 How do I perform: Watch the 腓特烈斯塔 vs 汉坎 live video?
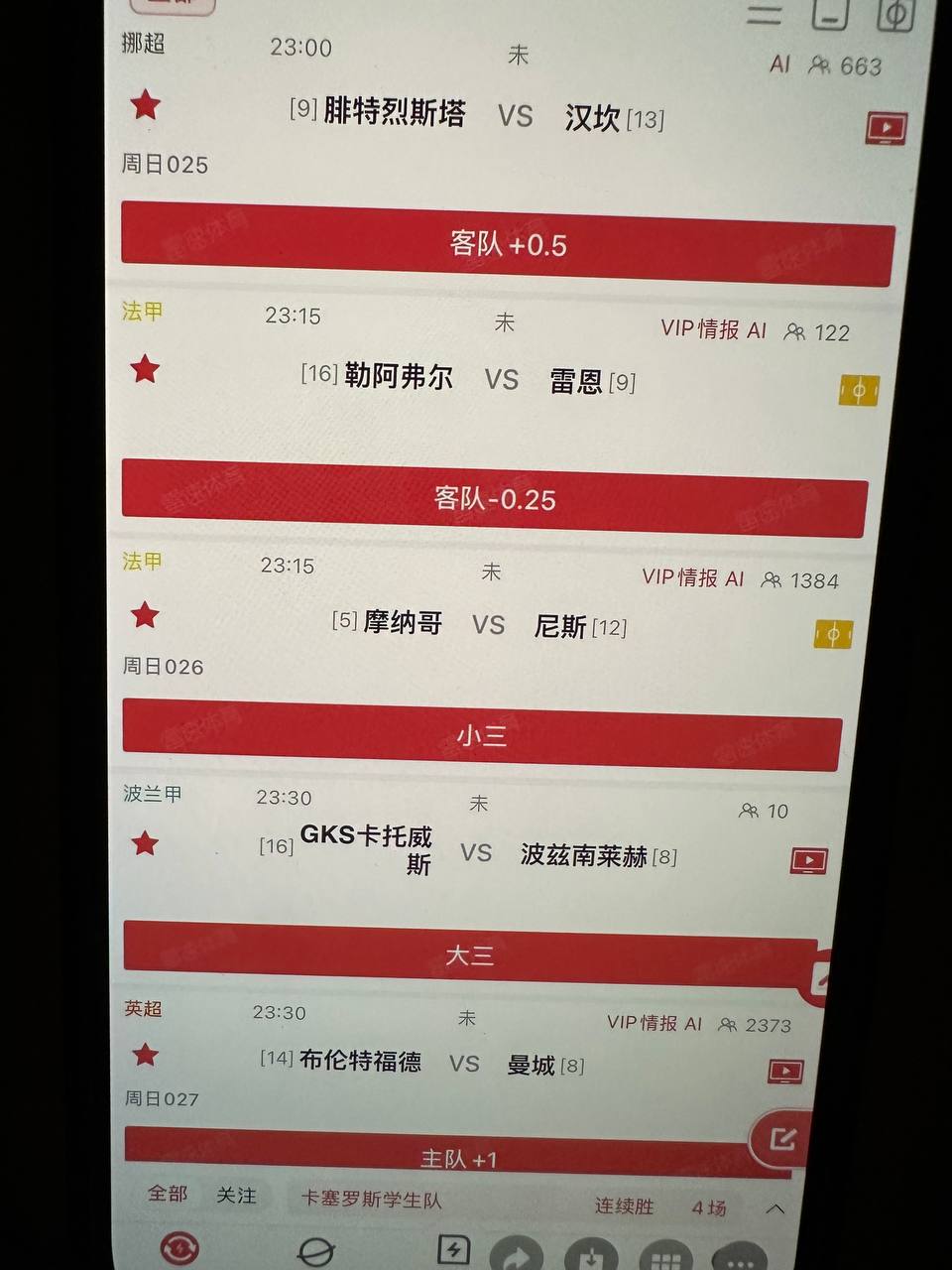pyautogui.click(x=886, y=128)
